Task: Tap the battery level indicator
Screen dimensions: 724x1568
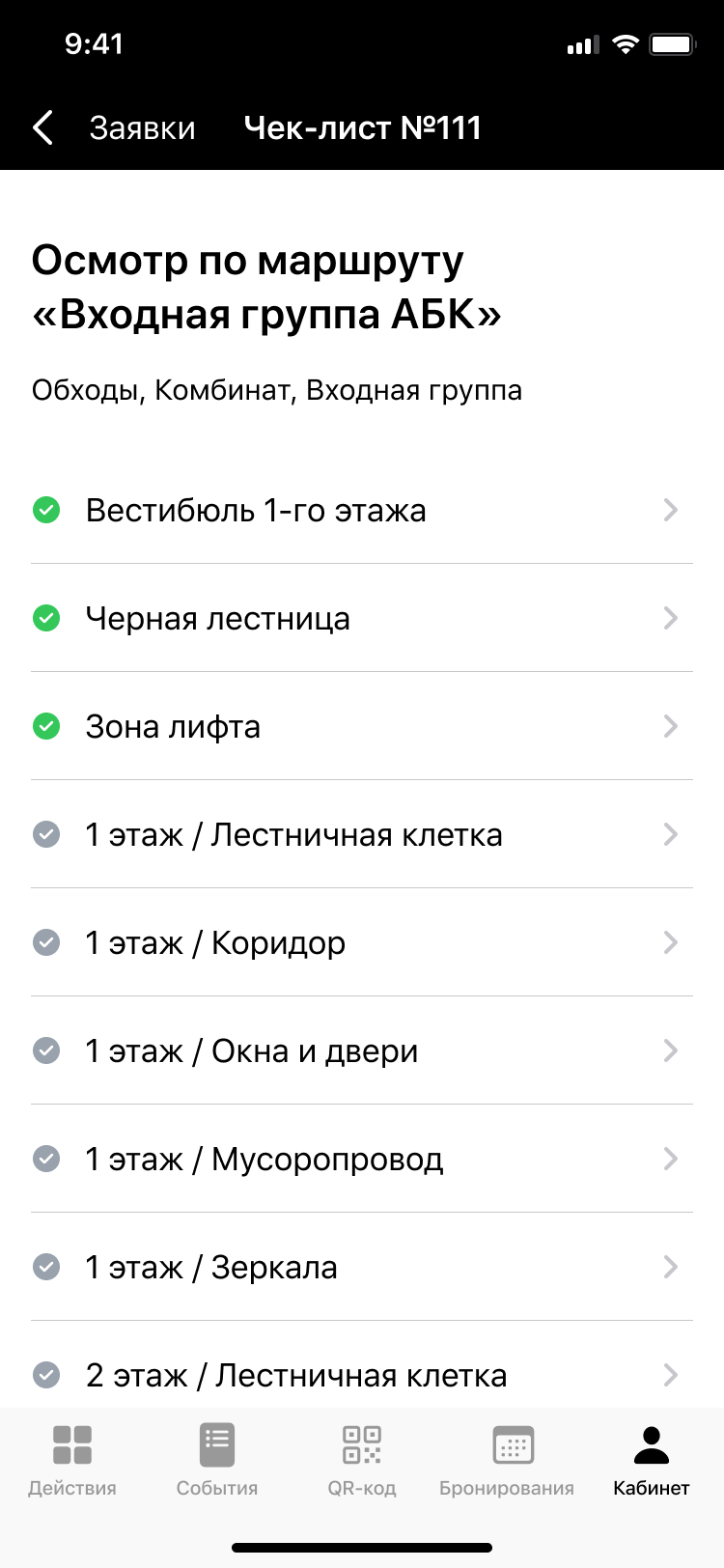Action: (673, 42)
